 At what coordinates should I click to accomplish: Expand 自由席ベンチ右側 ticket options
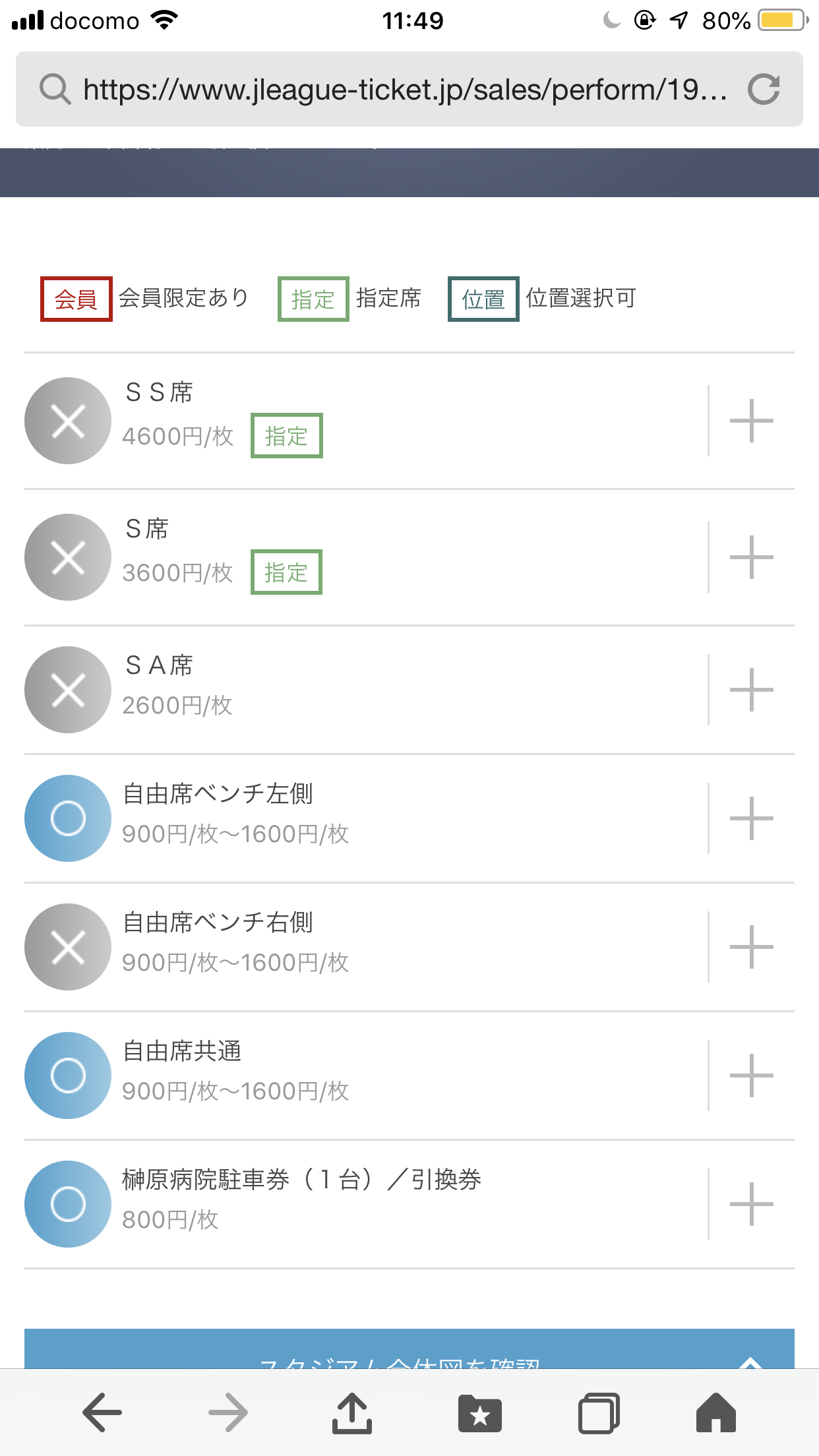pyautogui.click(x=751, y=947)
